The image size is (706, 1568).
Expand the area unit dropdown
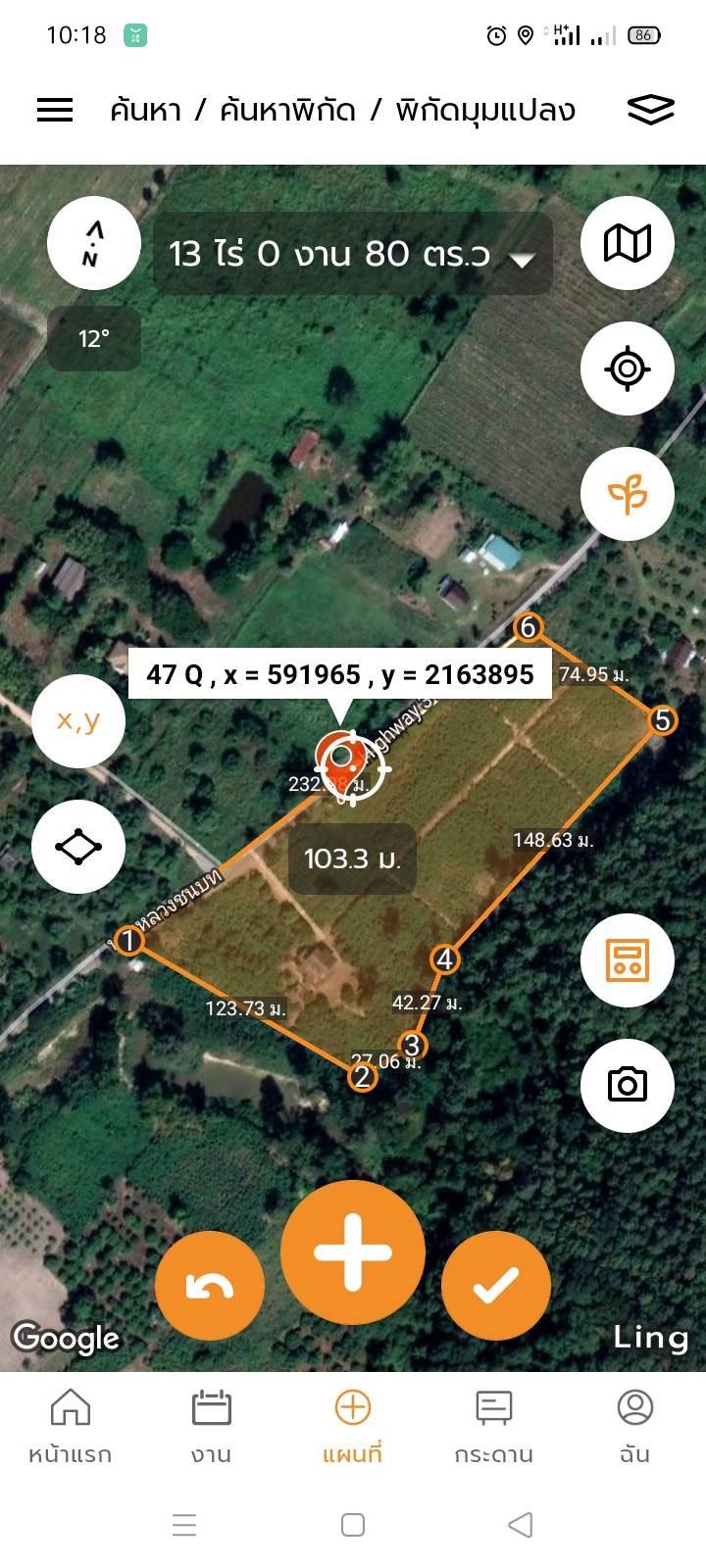[x=522, y=257]
